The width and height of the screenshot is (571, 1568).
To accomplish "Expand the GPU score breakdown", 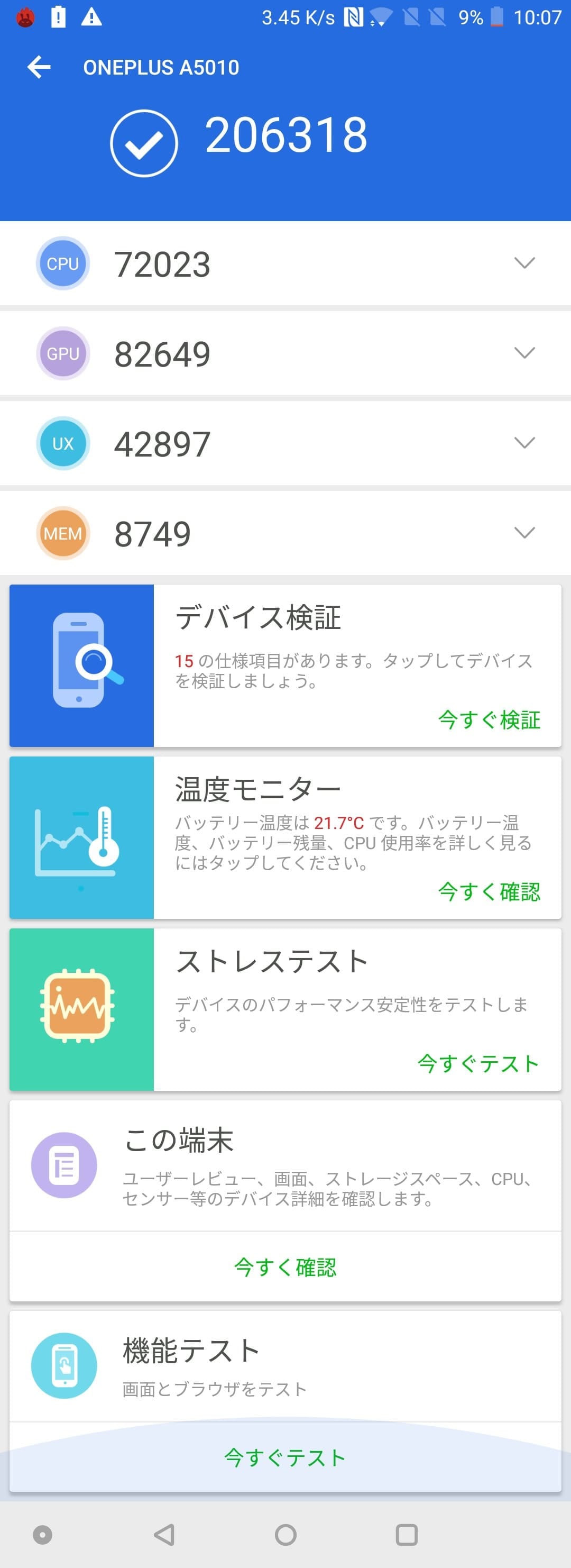I will tap(524, 353).
